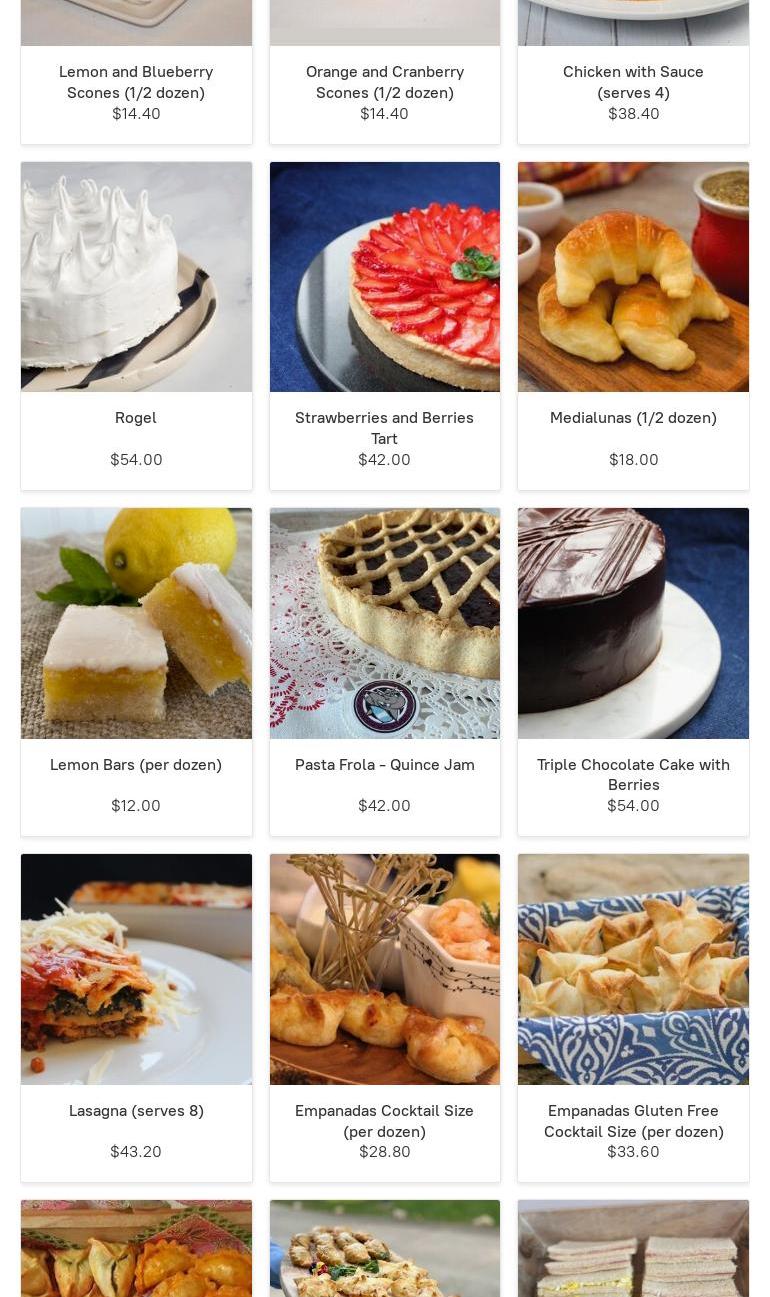View Triple Chocolate Cake with Berries
The height and width of the screenshot is (1297, 770).
(633, 624)
